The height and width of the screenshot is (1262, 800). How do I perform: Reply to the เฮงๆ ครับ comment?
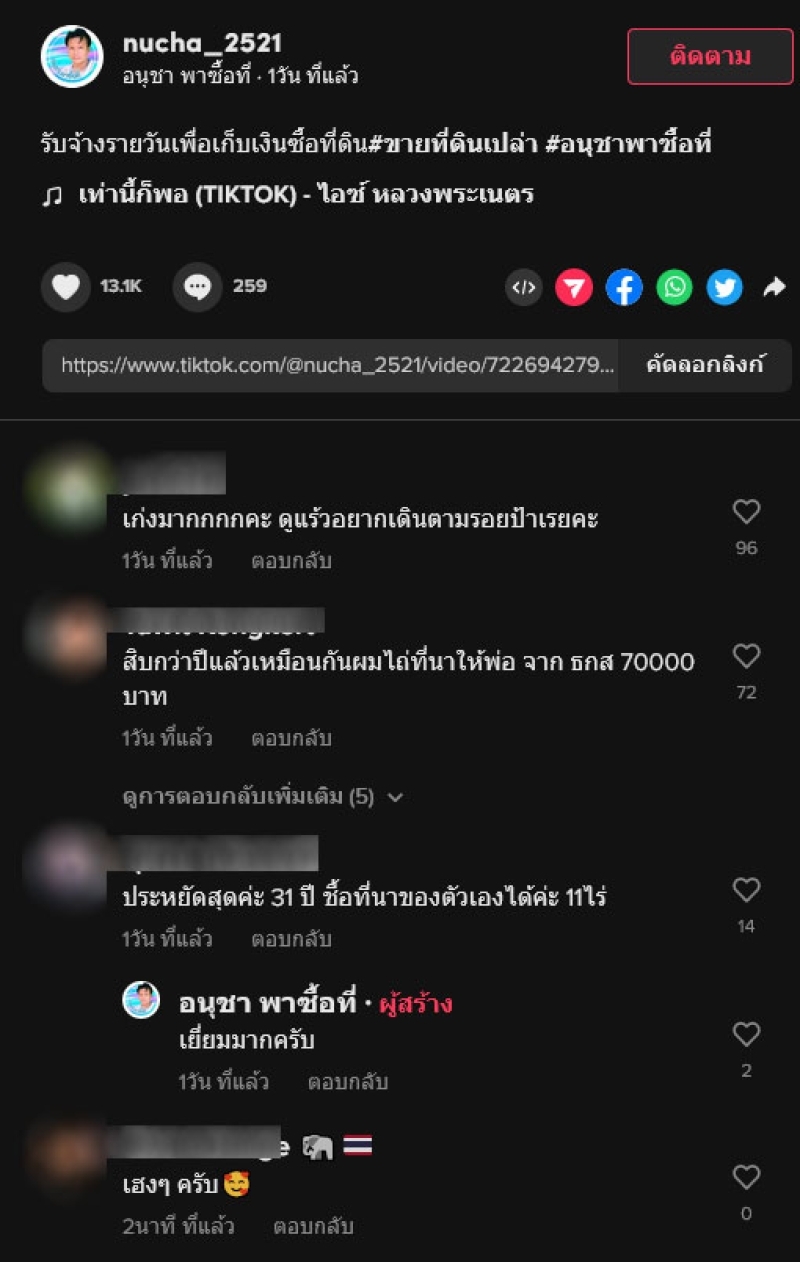[x=313, y=1226]
